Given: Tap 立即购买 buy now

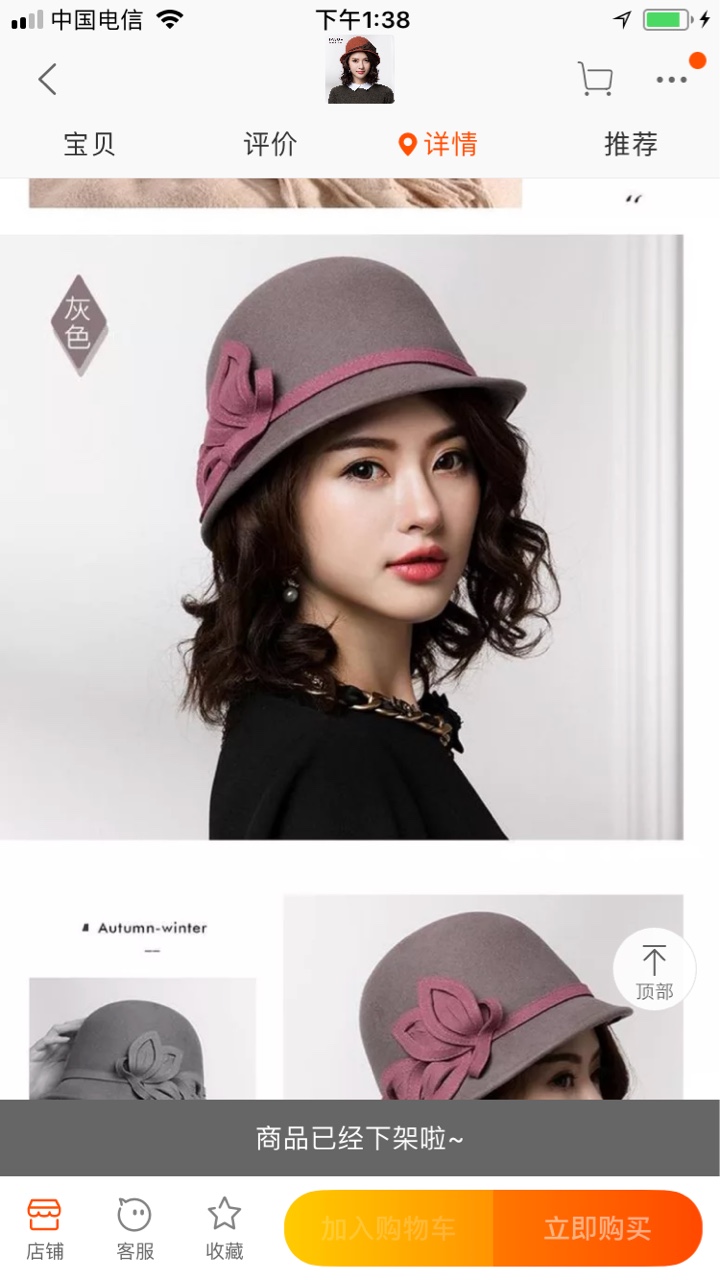Looking at the screenshot, I should point(598,1228).
